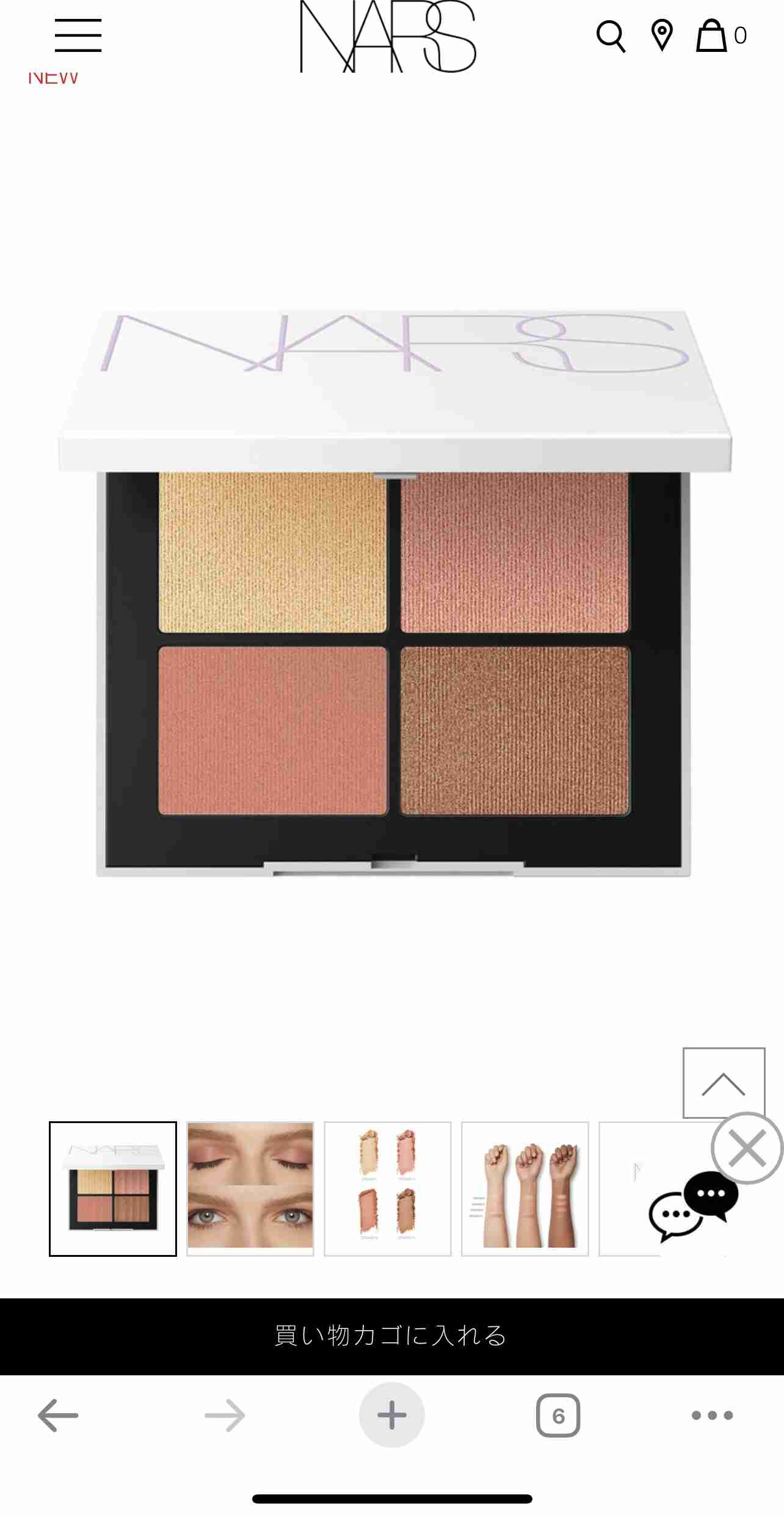Open the hamburger menu
784x1517 pixels.
pos(78,35)
